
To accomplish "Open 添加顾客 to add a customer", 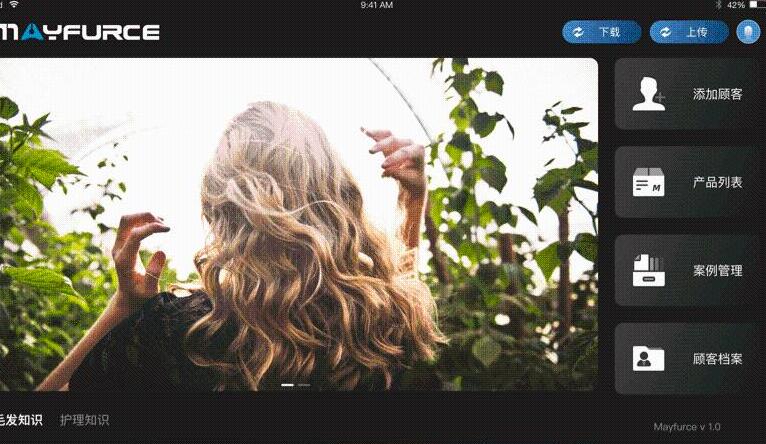I will coord(689,94).
